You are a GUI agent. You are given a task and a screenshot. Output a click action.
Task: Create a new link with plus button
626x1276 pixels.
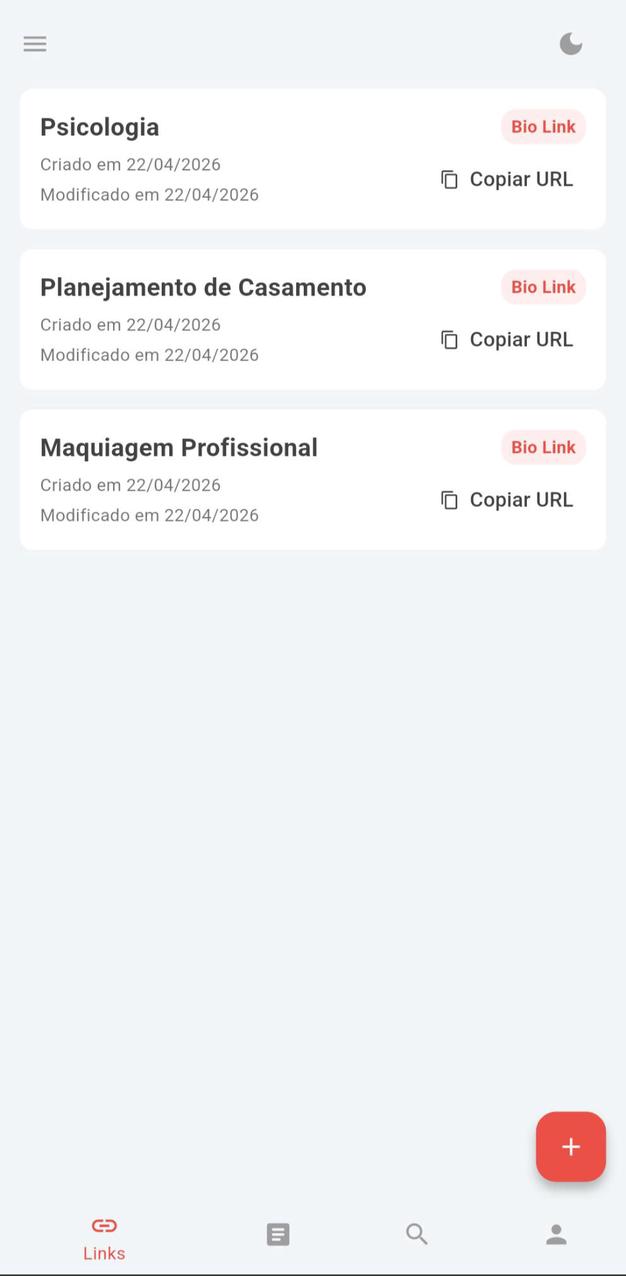(570, 1146)
